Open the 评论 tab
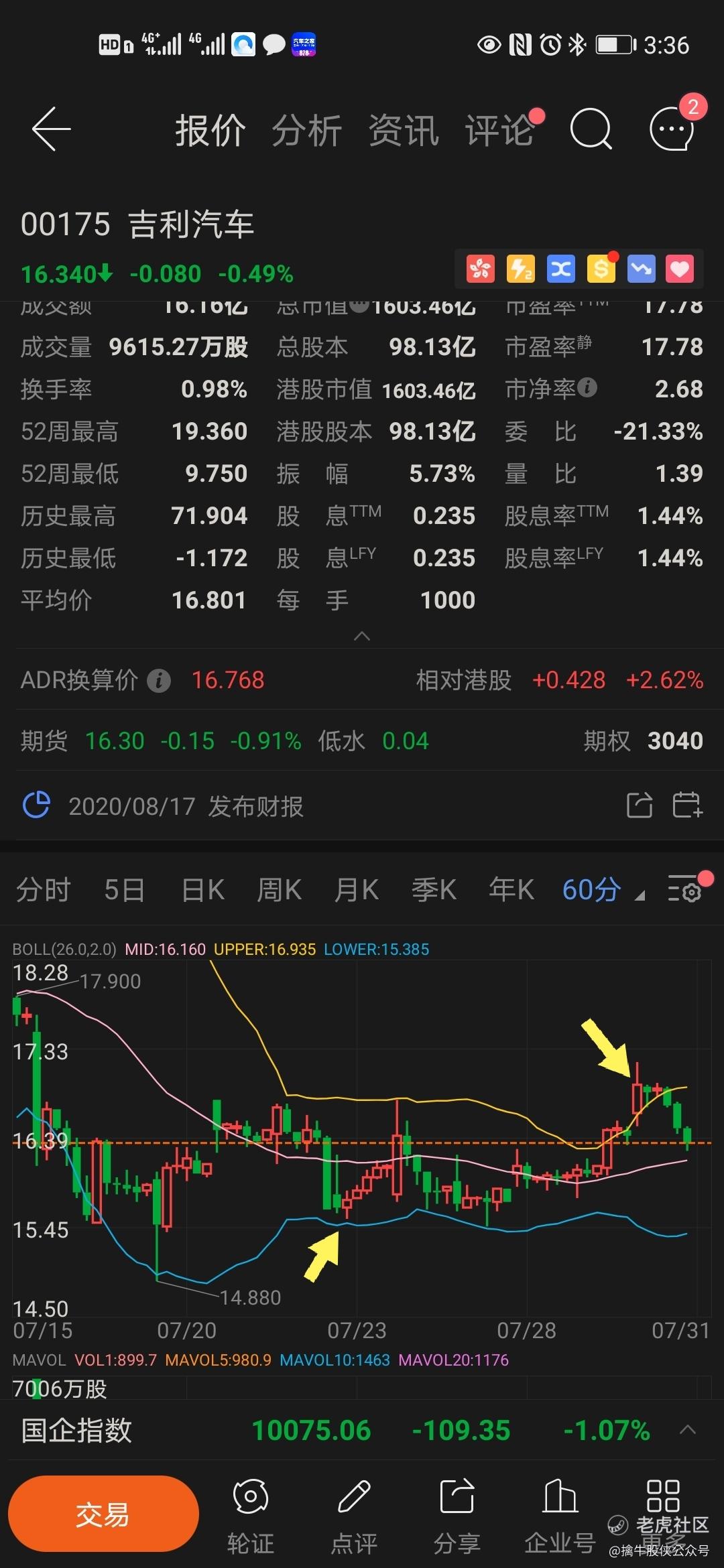 click(500, 130)
